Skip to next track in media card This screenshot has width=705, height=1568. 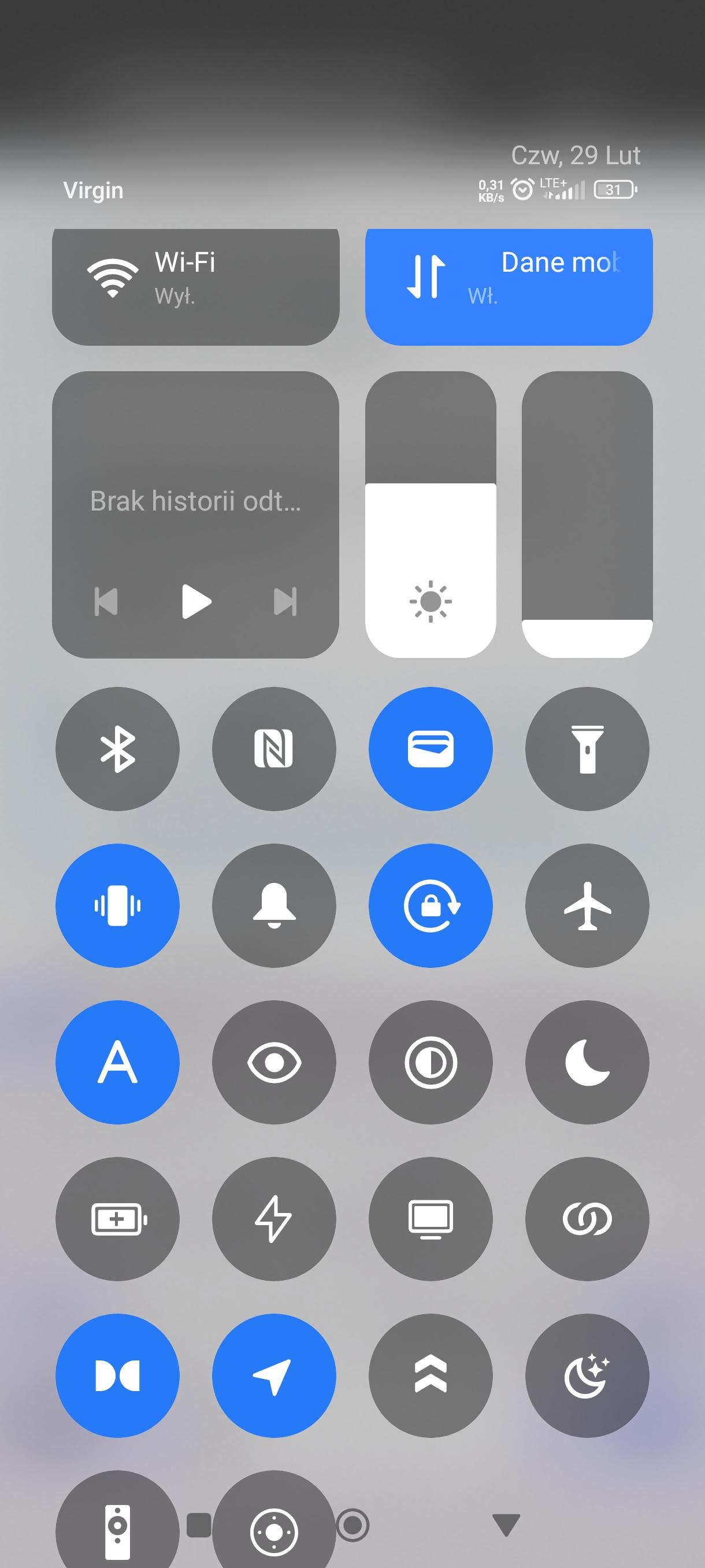pyautogui.click(x=285, y=601)
